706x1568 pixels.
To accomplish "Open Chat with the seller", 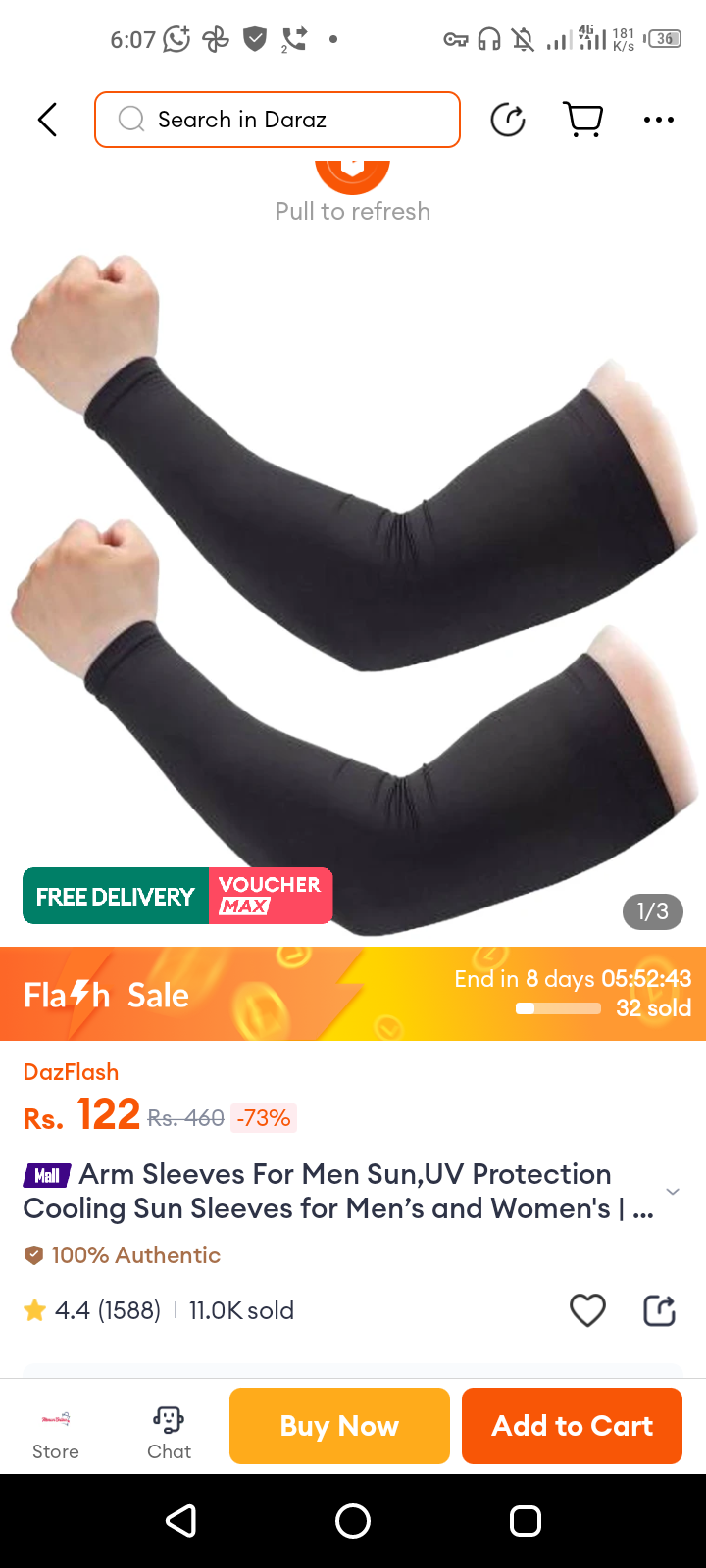I will [x=169, y=1433].
